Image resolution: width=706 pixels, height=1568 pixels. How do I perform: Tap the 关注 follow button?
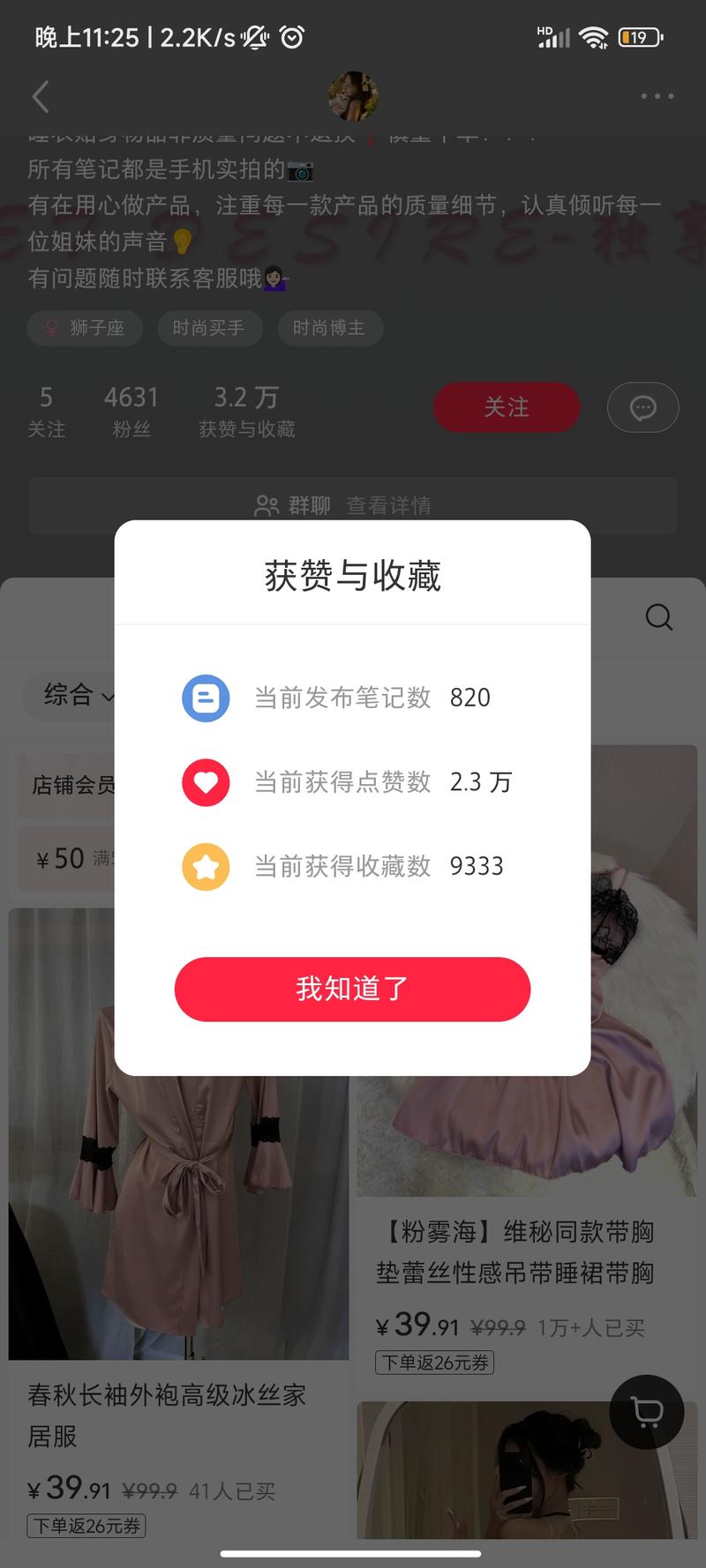[507, 407]
